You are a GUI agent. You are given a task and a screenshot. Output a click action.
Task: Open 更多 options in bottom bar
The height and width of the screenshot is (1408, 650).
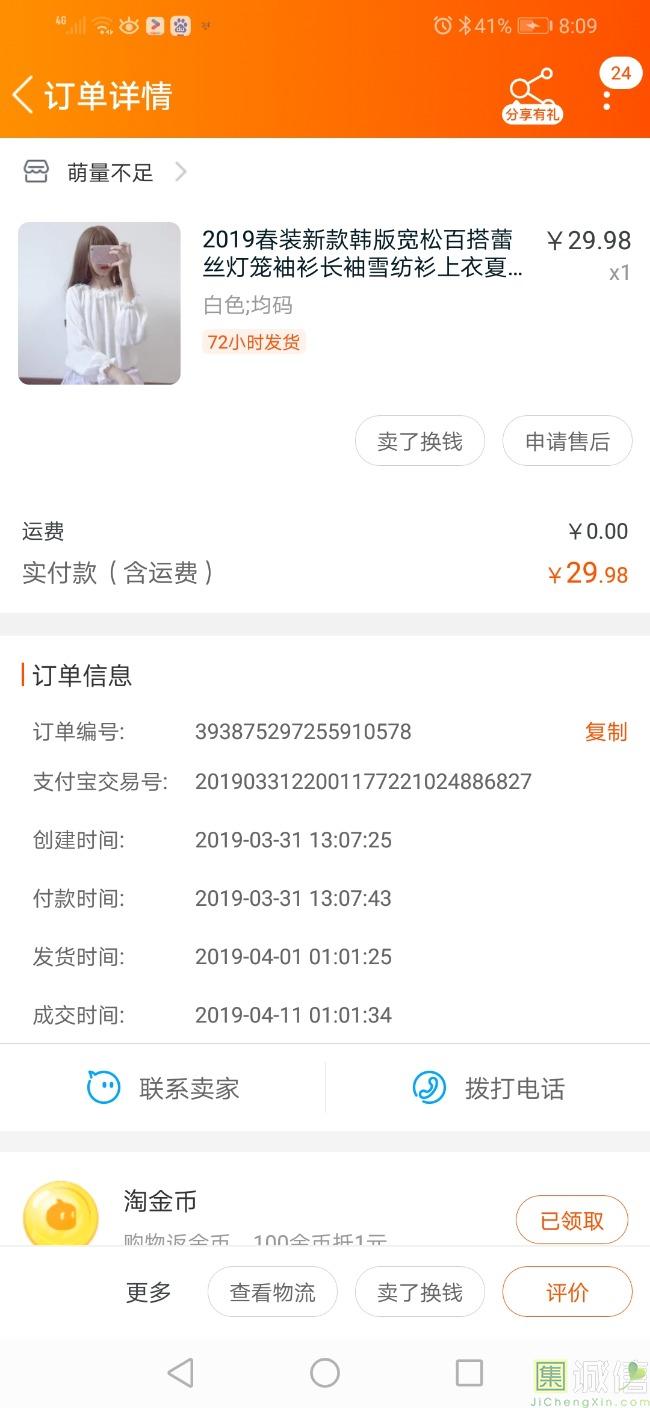[149, 1292]
